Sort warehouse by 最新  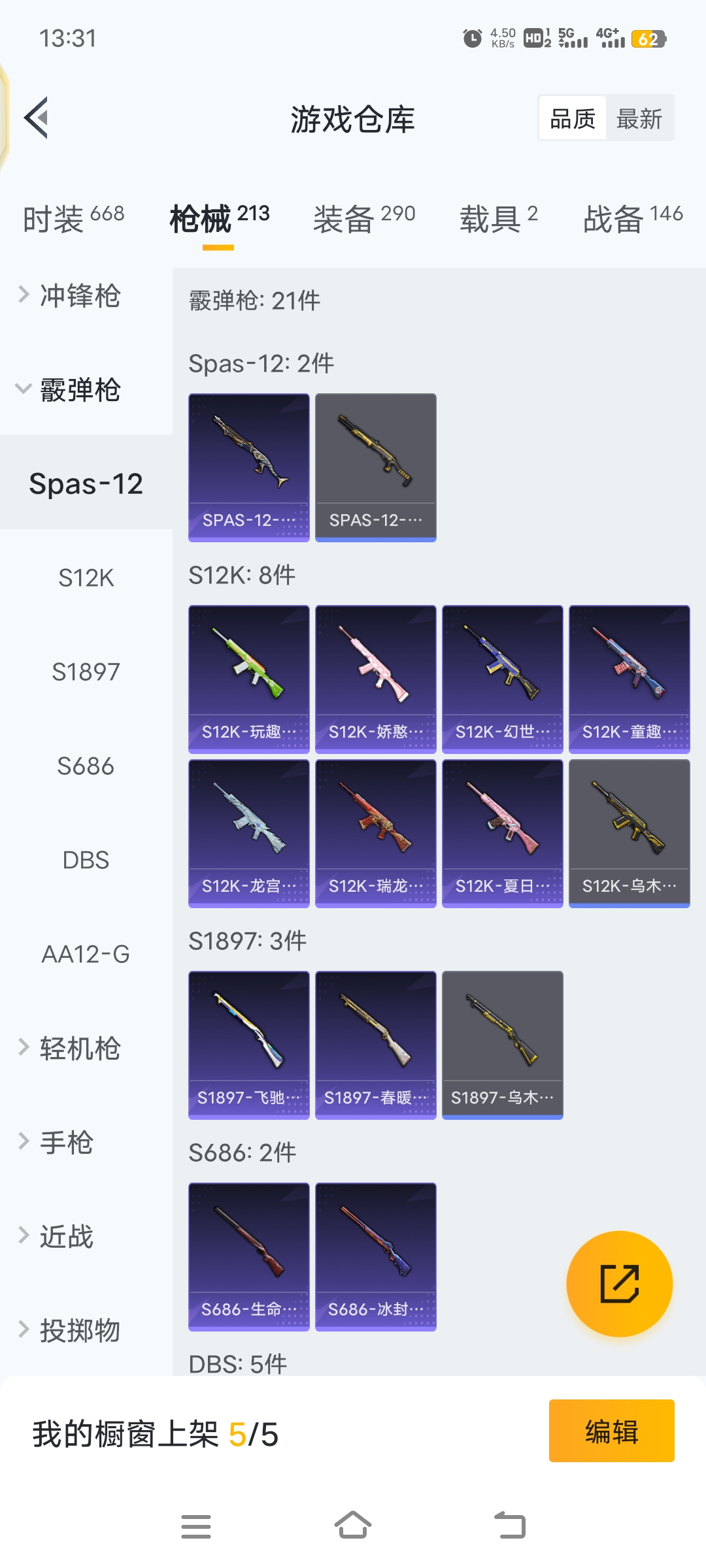click(639, 119)
